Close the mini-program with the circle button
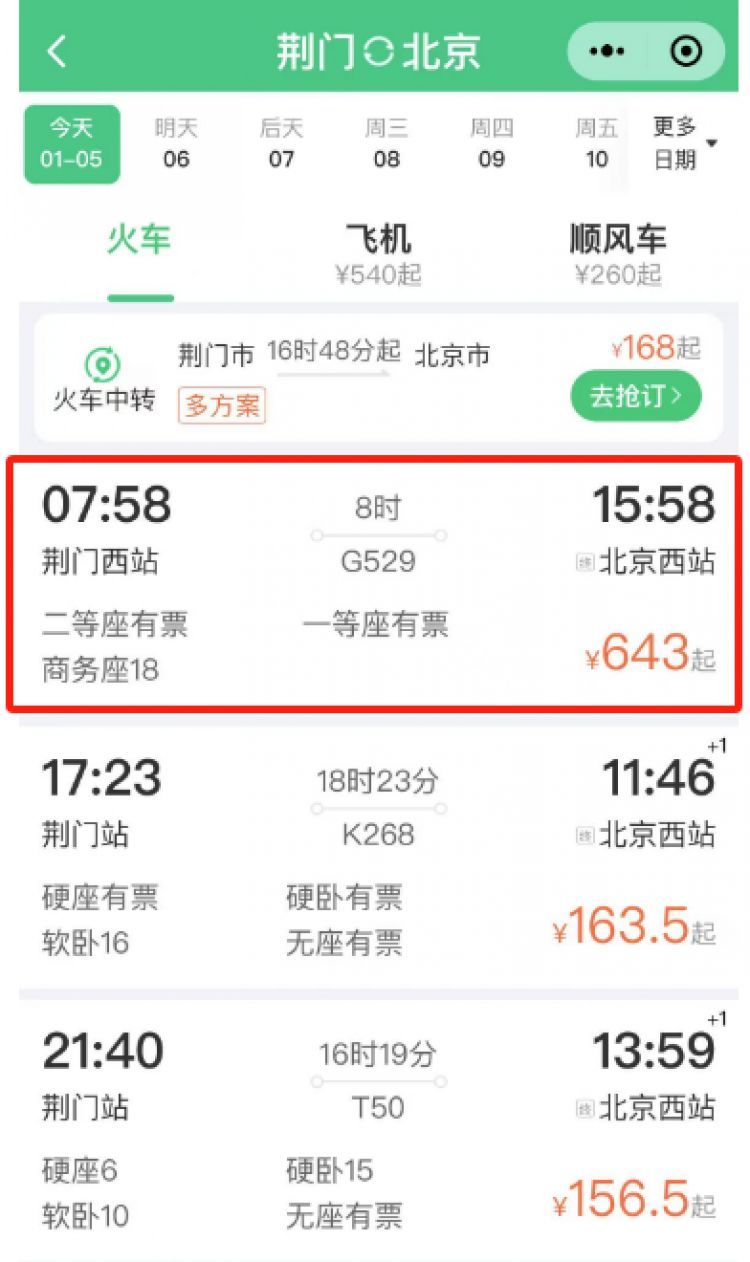The height and width of the screenshot is (1262, 750). click(x=686, y=51)
